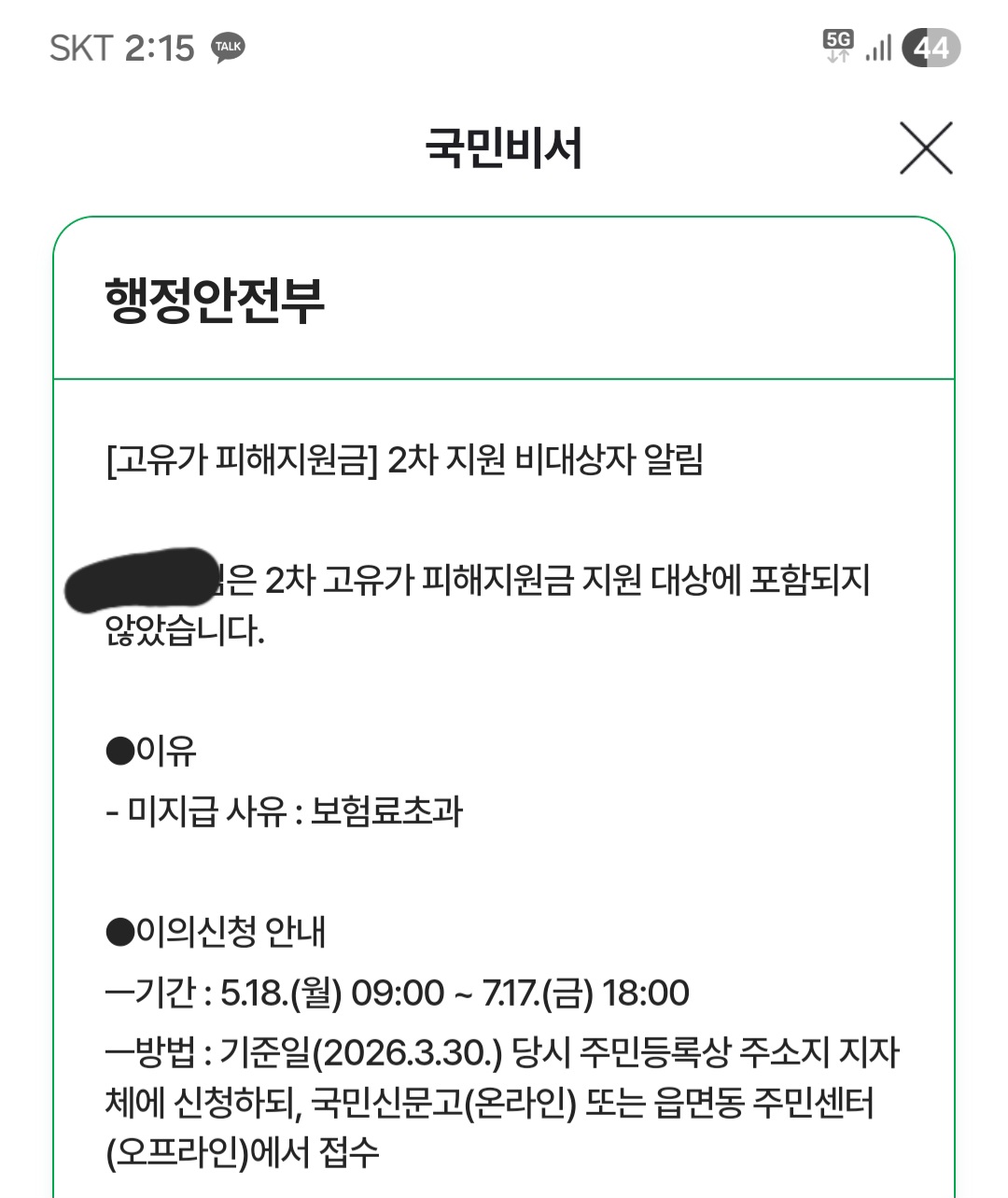The height and width of the screenshot is (1198, 1008).
Task: Close the 국민비서 message view
Action: 926,148
